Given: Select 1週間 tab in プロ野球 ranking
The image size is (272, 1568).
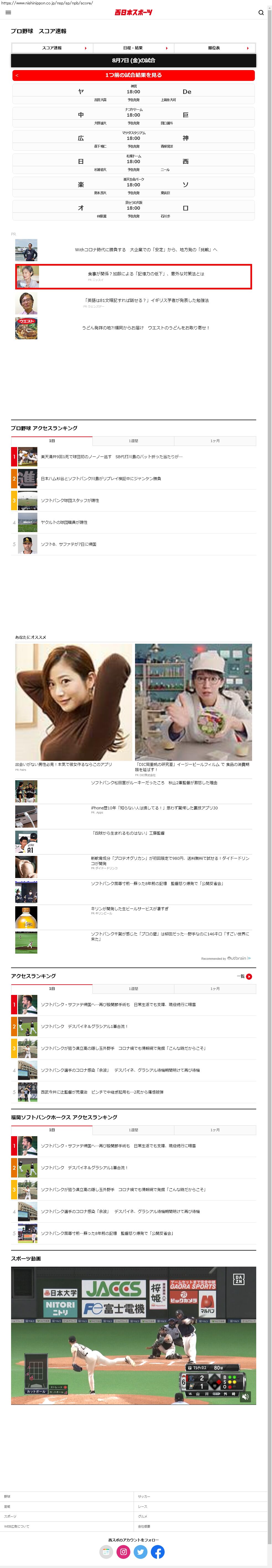Looking at the screenshot, I should [133, 441].
